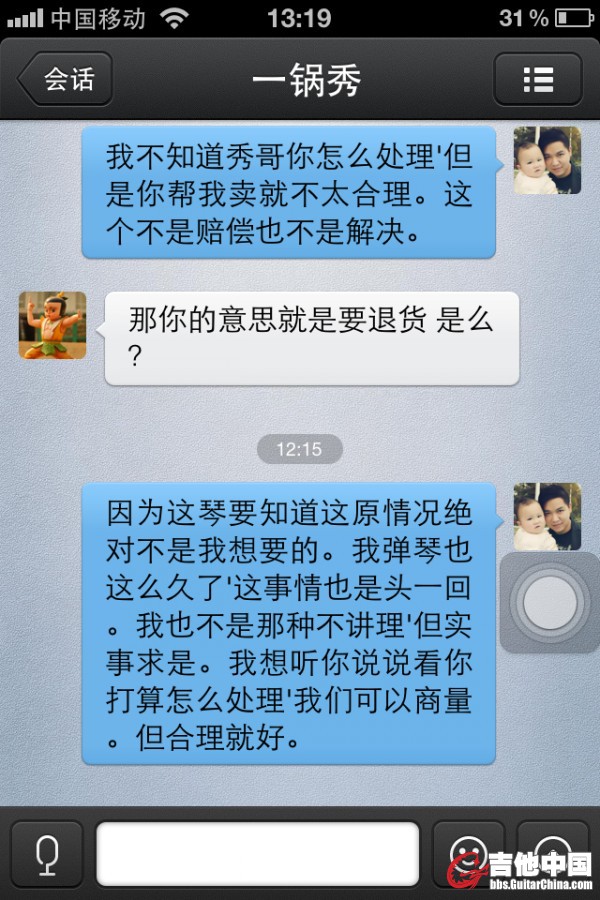Tap the AssistiveTouch floating button
600x900 pixels.
coord(550,603)
